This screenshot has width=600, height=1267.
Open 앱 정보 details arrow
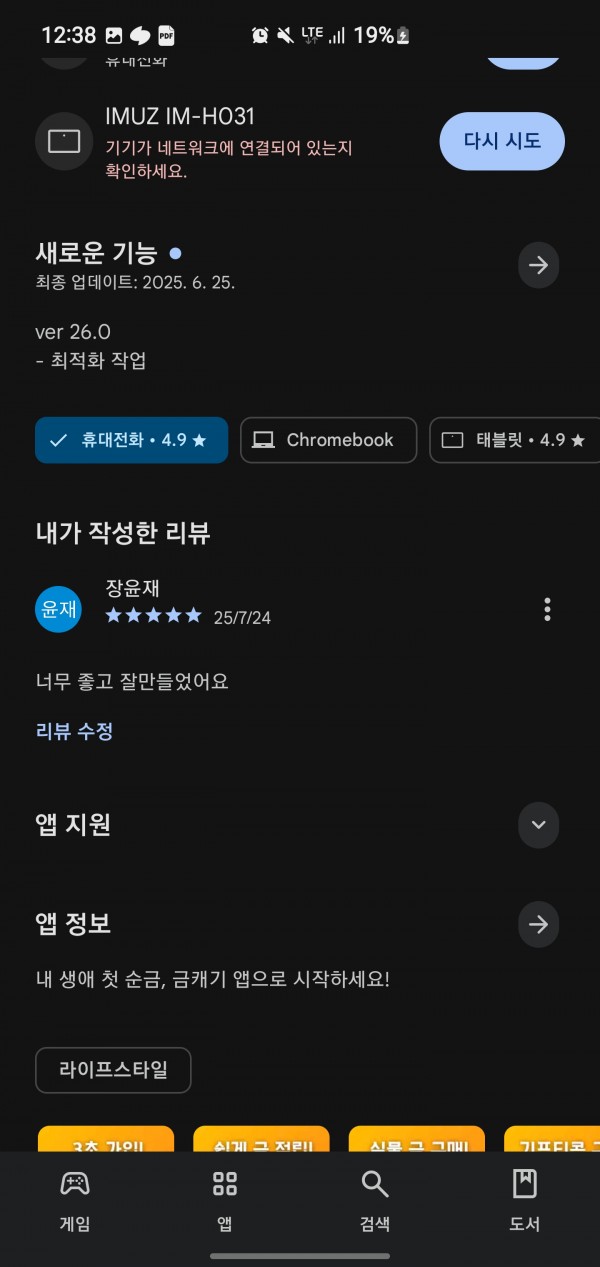[x=538, y=925]
